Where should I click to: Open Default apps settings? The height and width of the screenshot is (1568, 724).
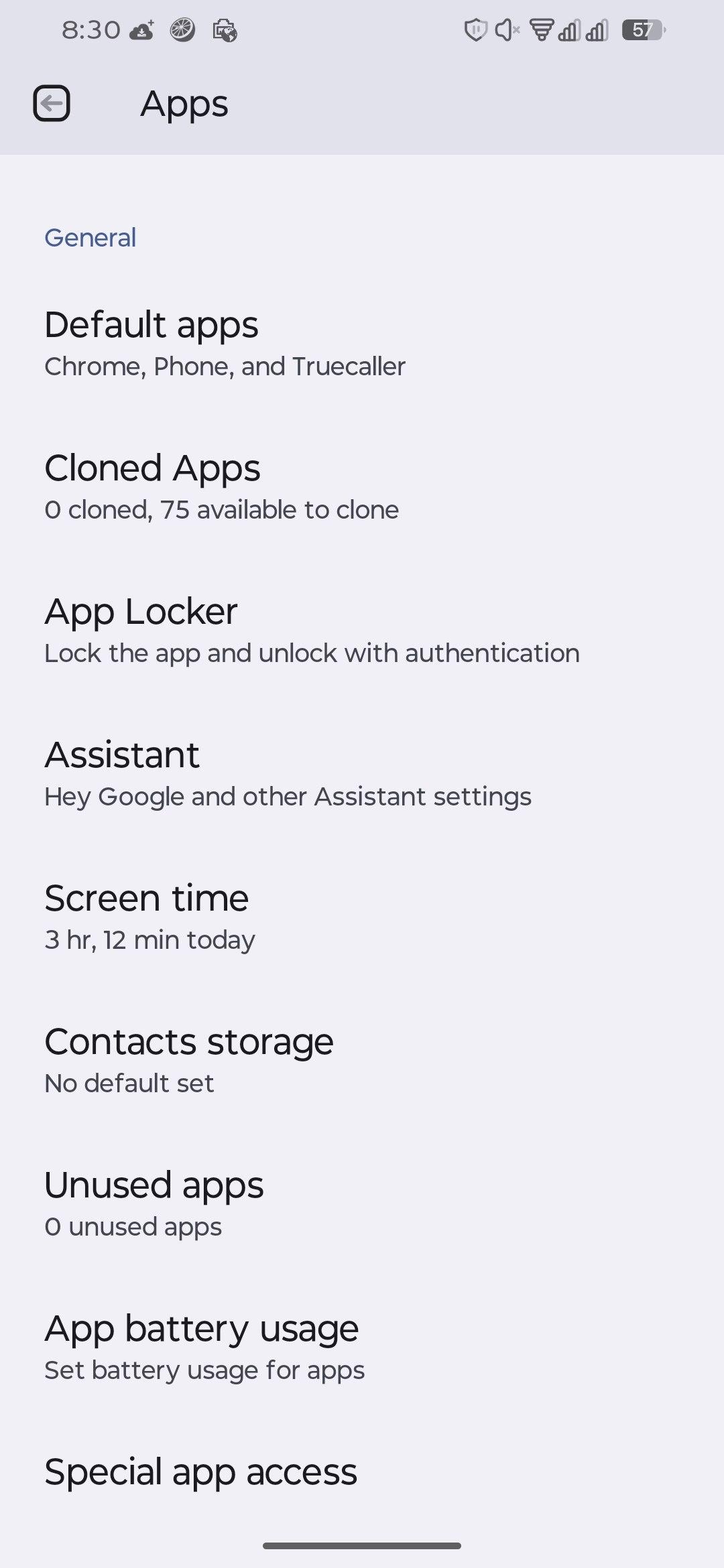pos(225,343)
